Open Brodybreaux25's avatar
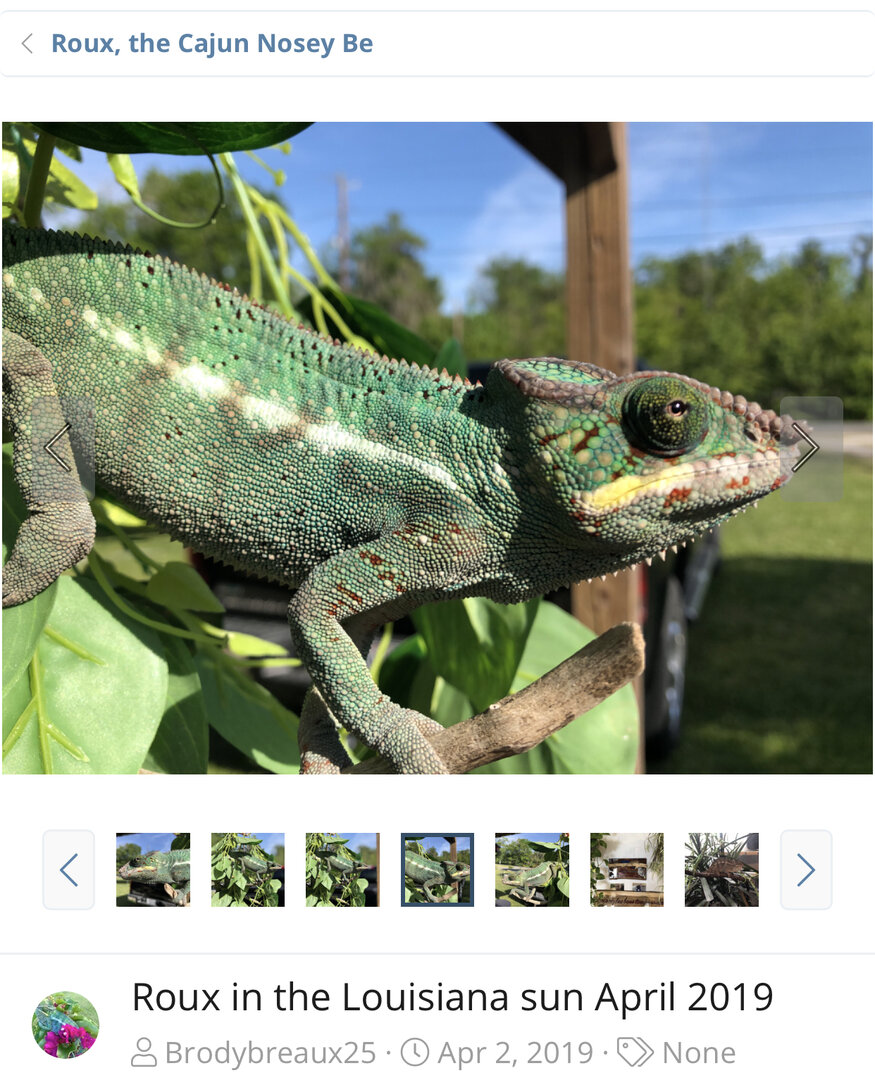Viewport: 875px width, 1080px height. [x=66, y=1025]
